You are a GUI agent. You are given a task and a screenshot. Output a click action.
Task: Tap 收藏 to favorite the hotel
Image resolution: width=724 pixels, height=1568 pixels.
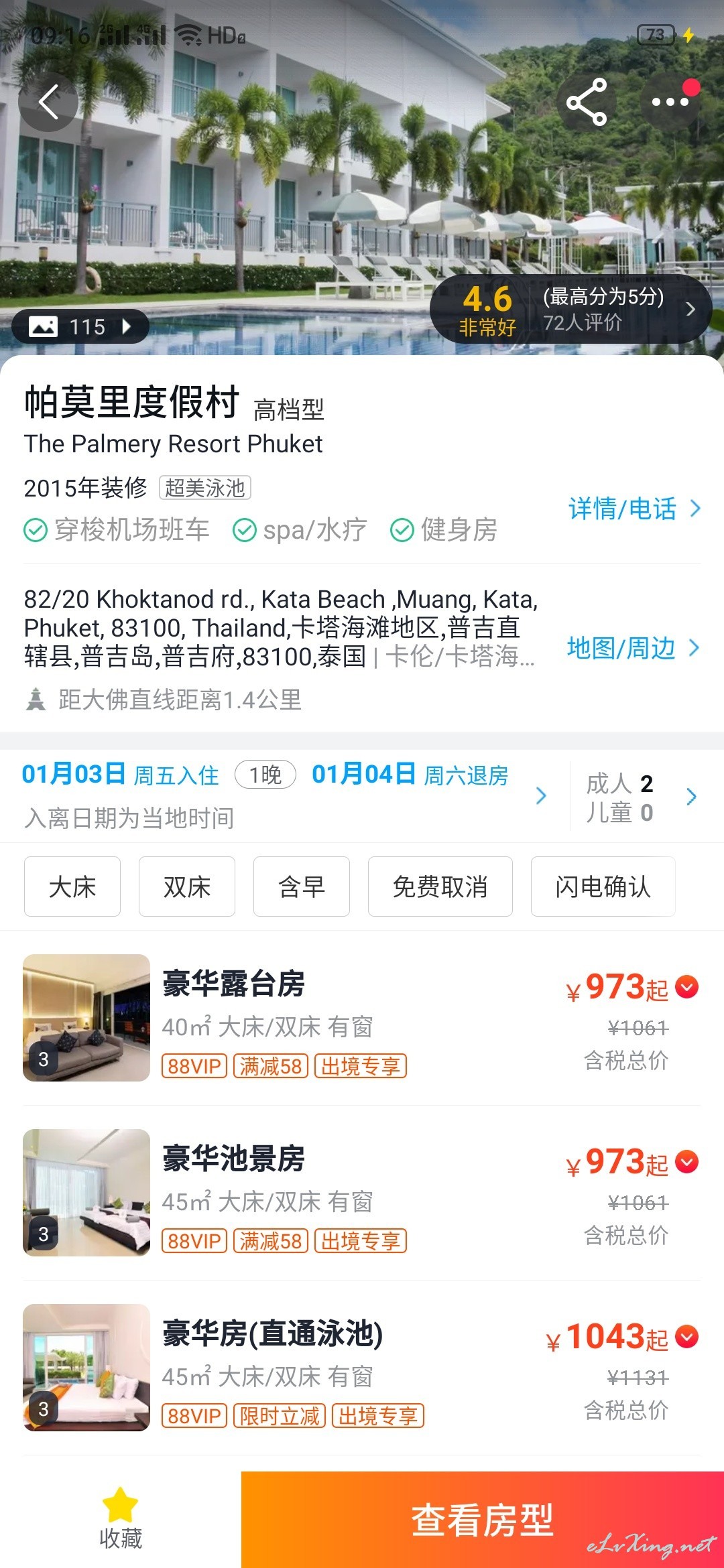click(x=121, y=1519)
